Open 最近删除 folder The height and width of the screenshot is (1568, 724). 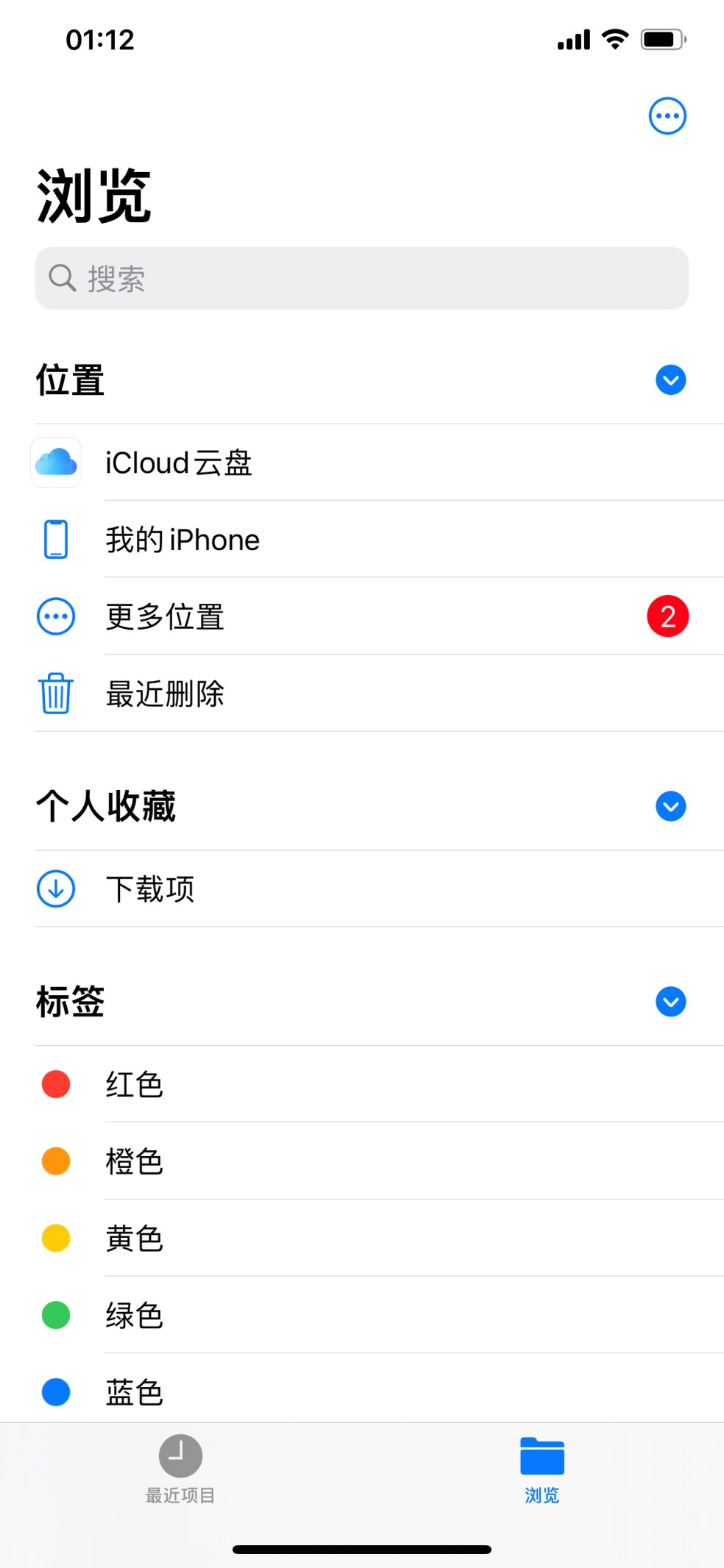coord(362,693)
